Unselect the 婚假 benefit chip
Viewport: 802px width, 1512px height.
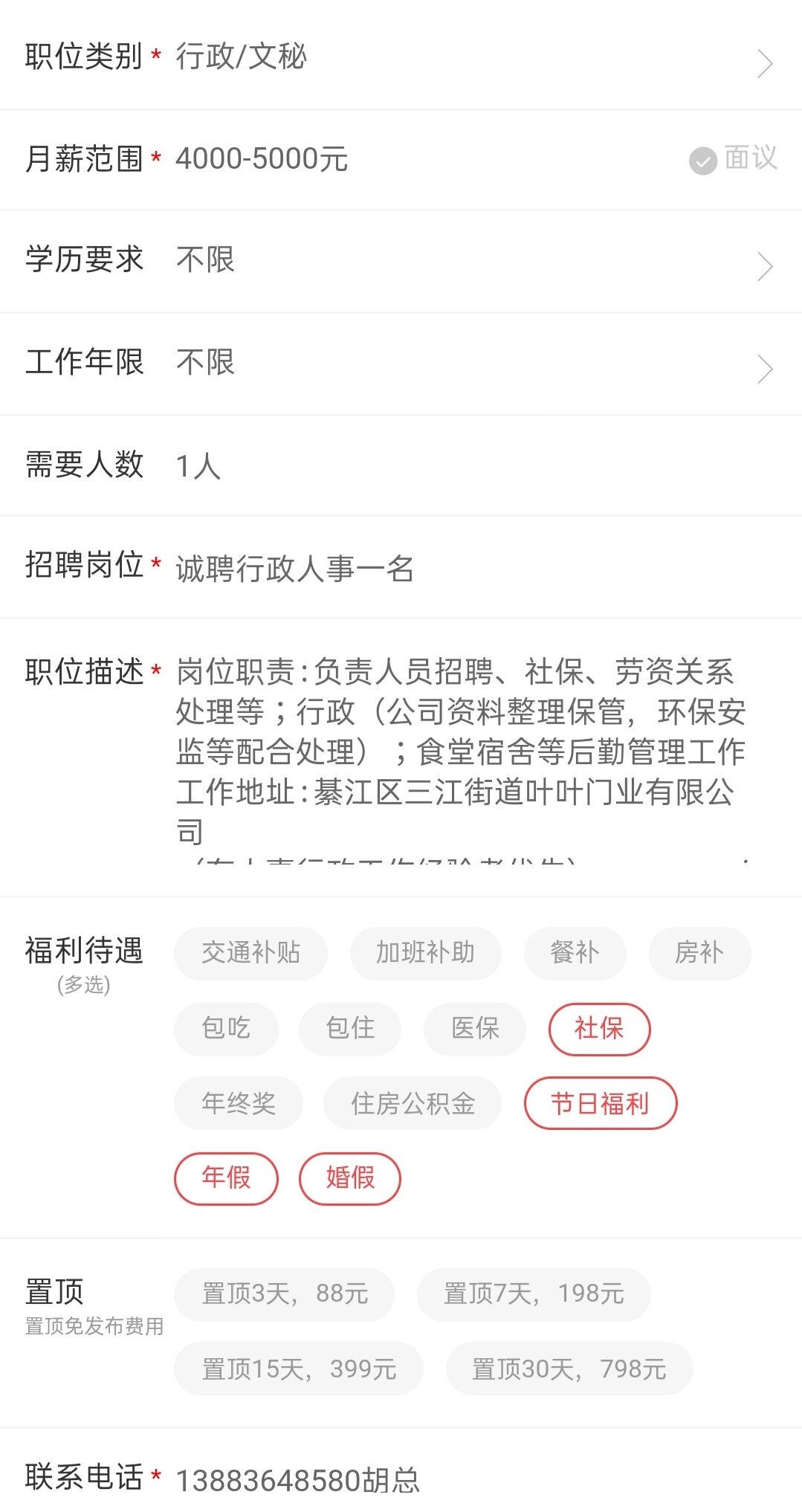(350, 1178)
